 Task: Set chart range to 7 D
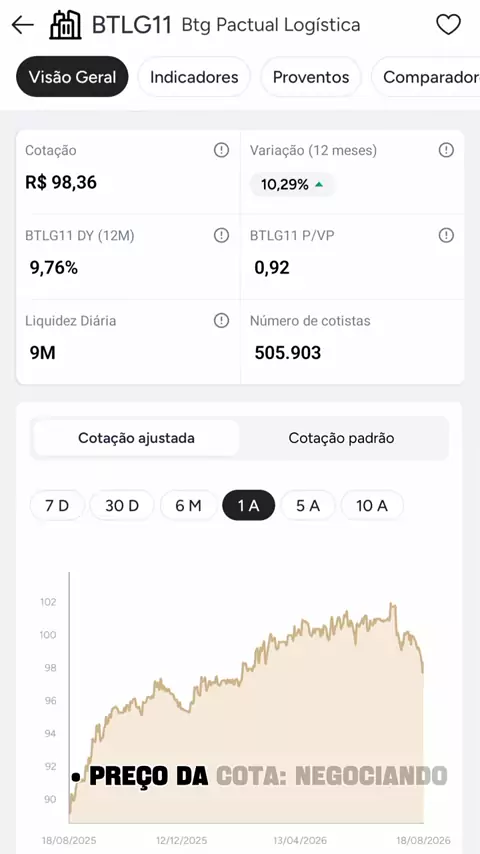(57, 505)
